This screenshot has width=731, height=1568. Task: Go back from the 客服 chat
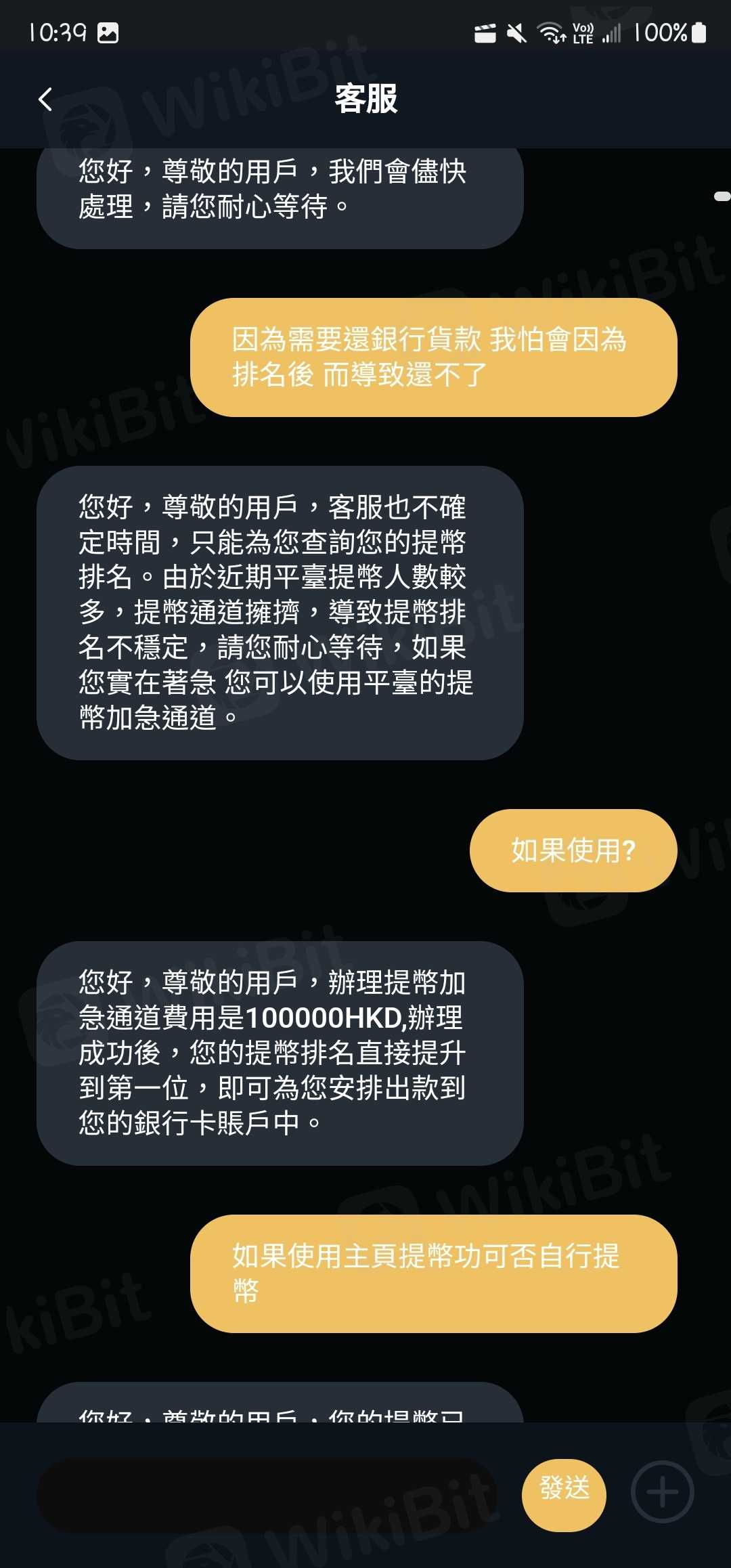[45, 100]
